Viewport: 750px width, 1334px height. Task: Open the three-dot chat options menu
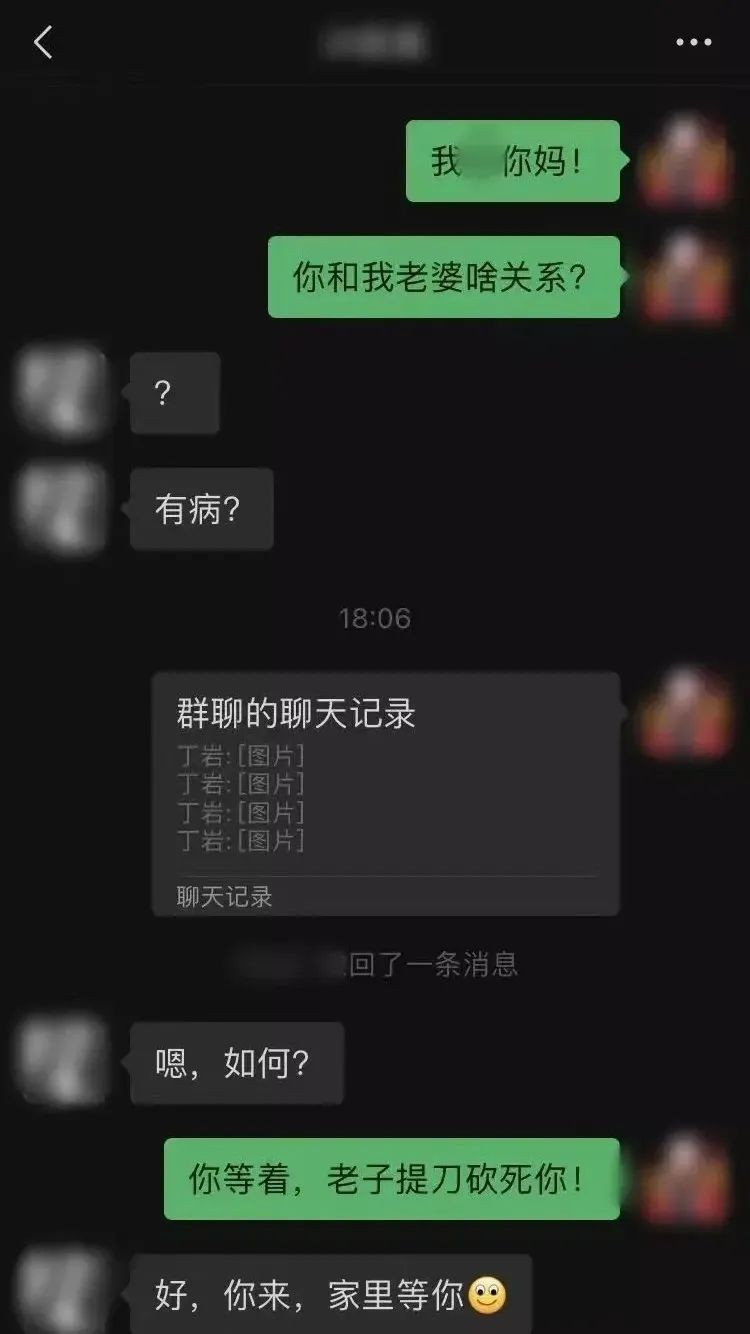pyautogui.click(x=693, y=43)
